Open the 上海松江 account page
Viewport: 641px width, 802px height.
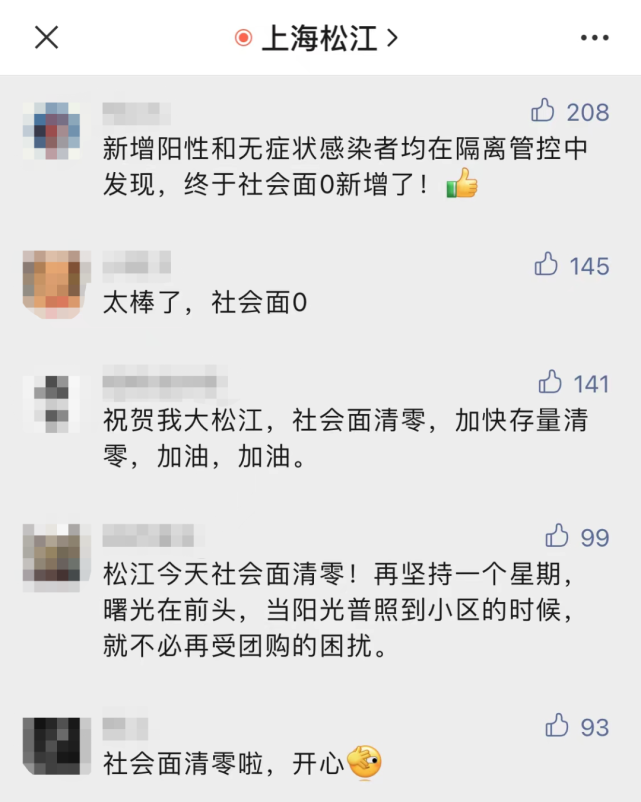[x=318, y=38]
